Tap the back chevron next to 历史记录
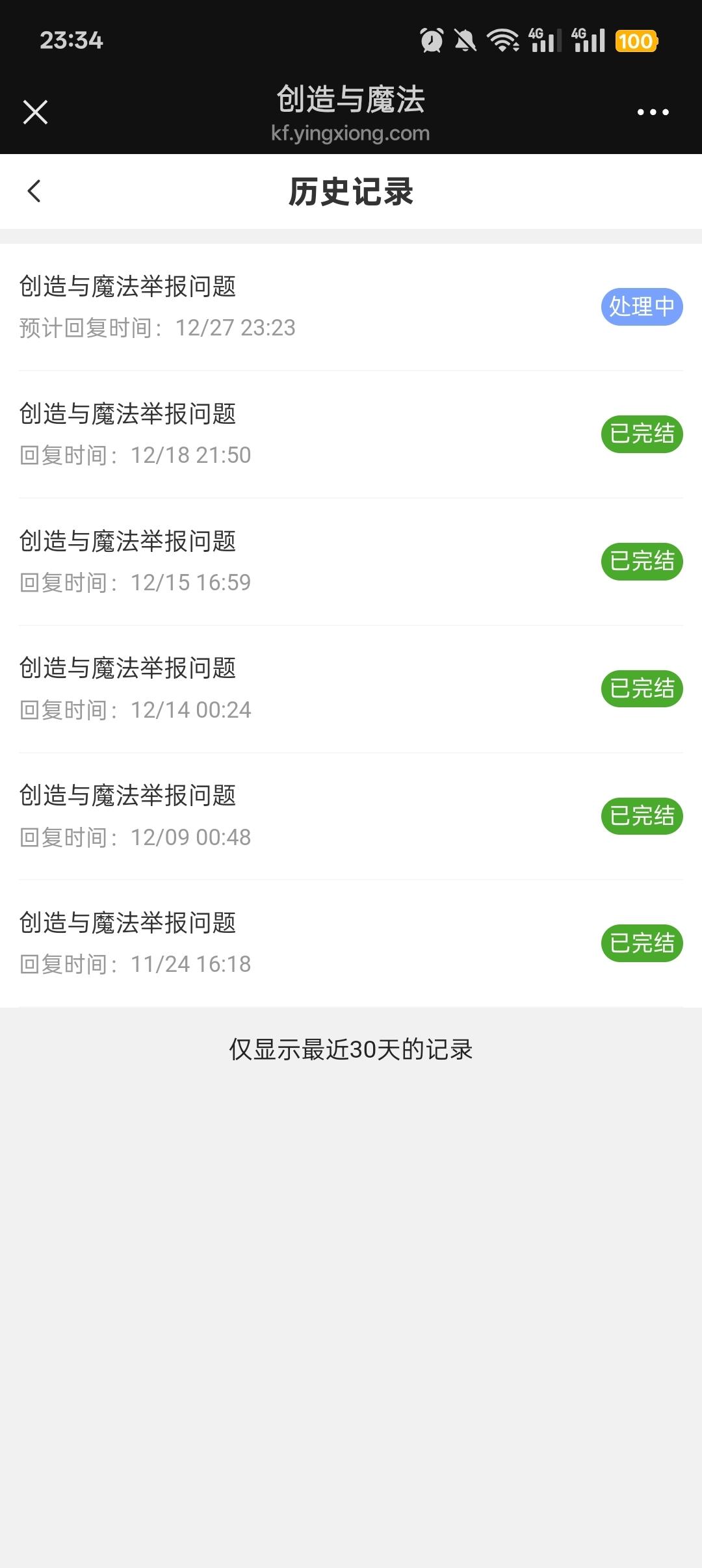702x1568 pixels. [x=34, y=190]
